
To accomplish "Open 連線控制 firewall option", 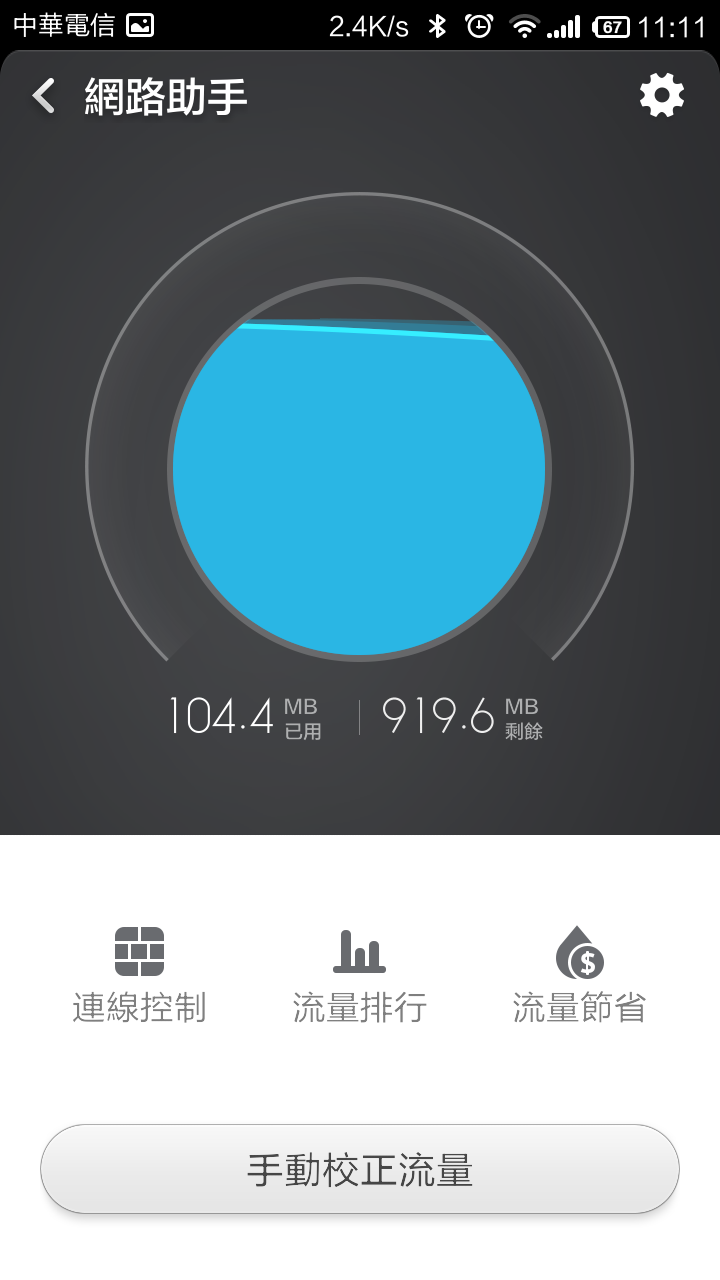I will tap(139, 975).
